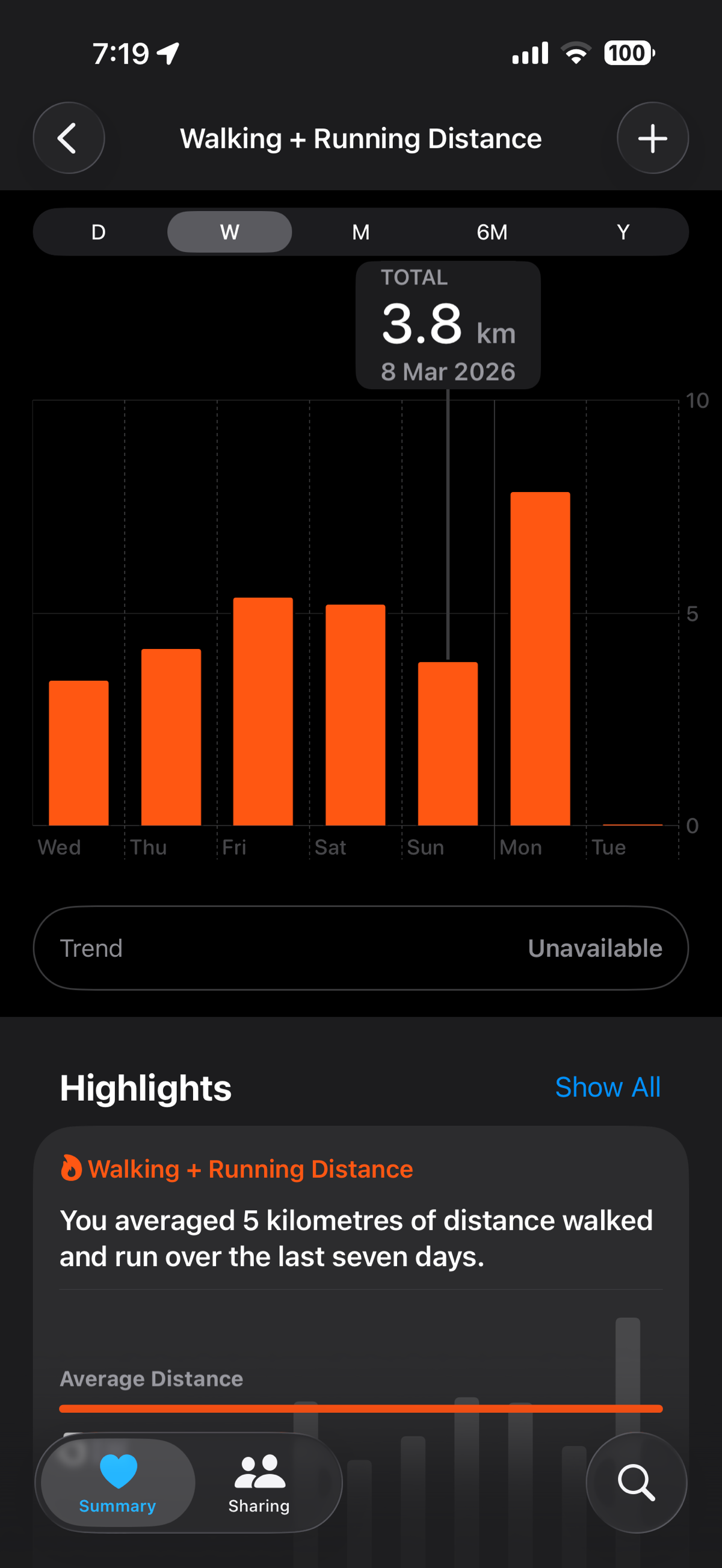
Task: Select the Thu bar in the chart
Action: pyautogui.click(x=171, y=737)
